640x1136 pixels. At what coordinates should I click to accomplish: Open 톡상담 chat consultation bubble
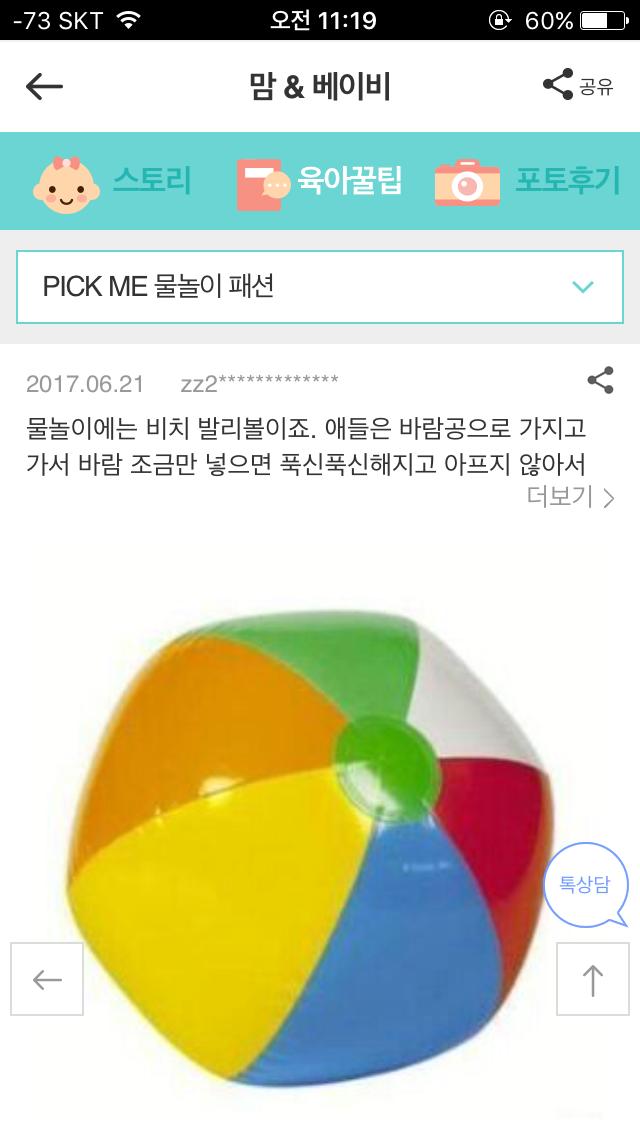click(x=585, y=884)
